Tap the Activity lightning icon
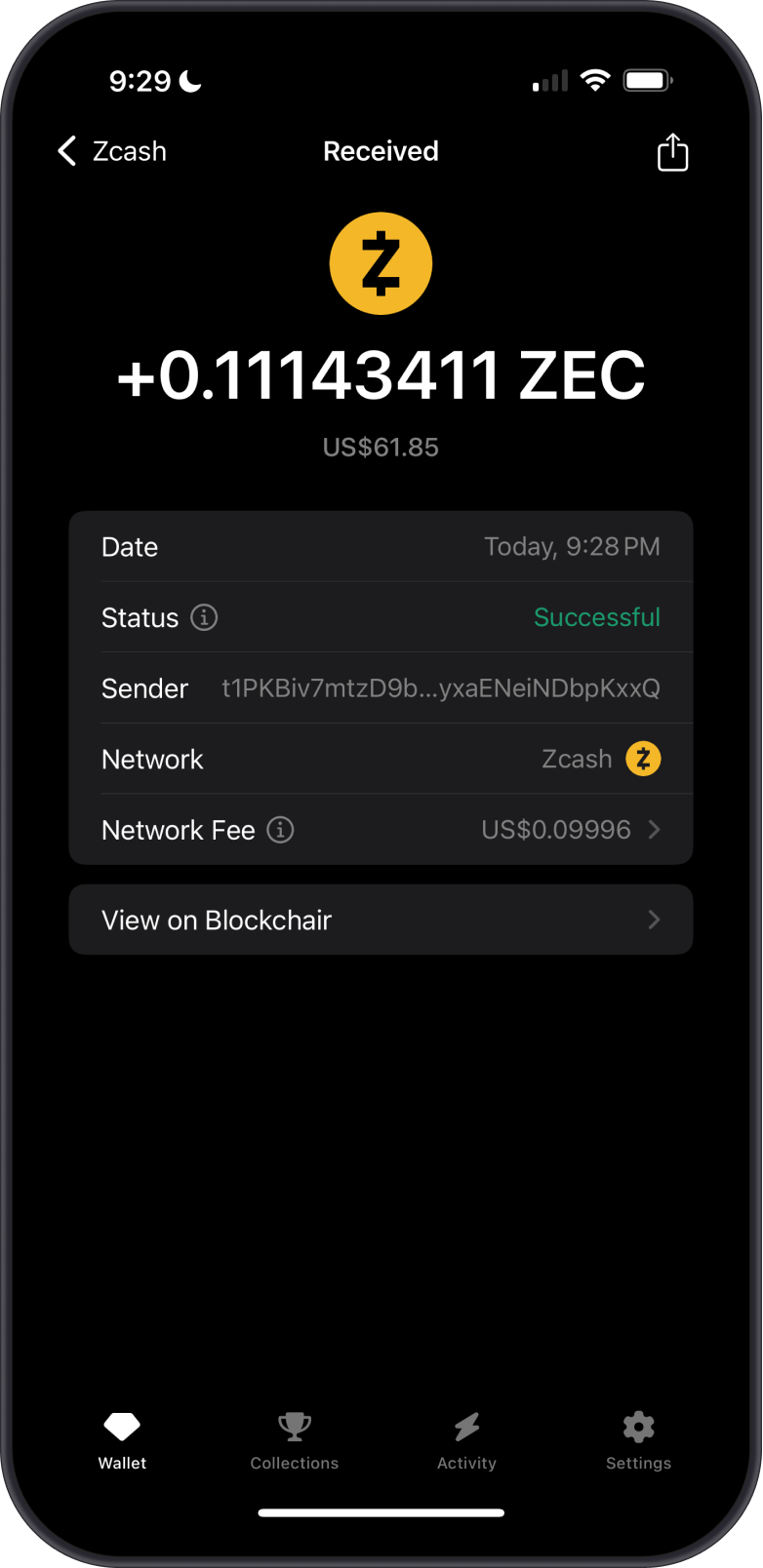 pos(466,1427)
